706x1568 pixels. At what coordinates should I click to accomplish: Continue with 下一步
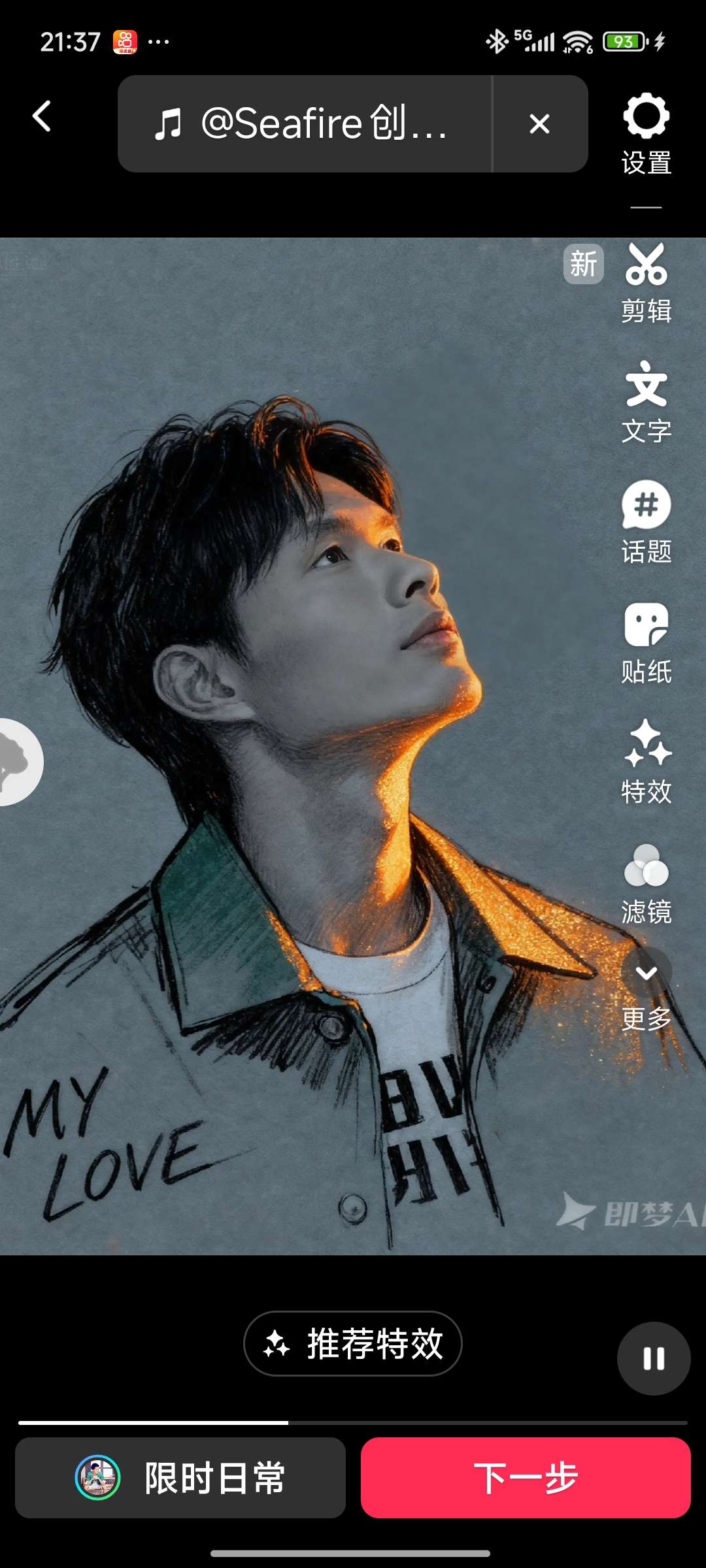click(x=526, y=1478)
